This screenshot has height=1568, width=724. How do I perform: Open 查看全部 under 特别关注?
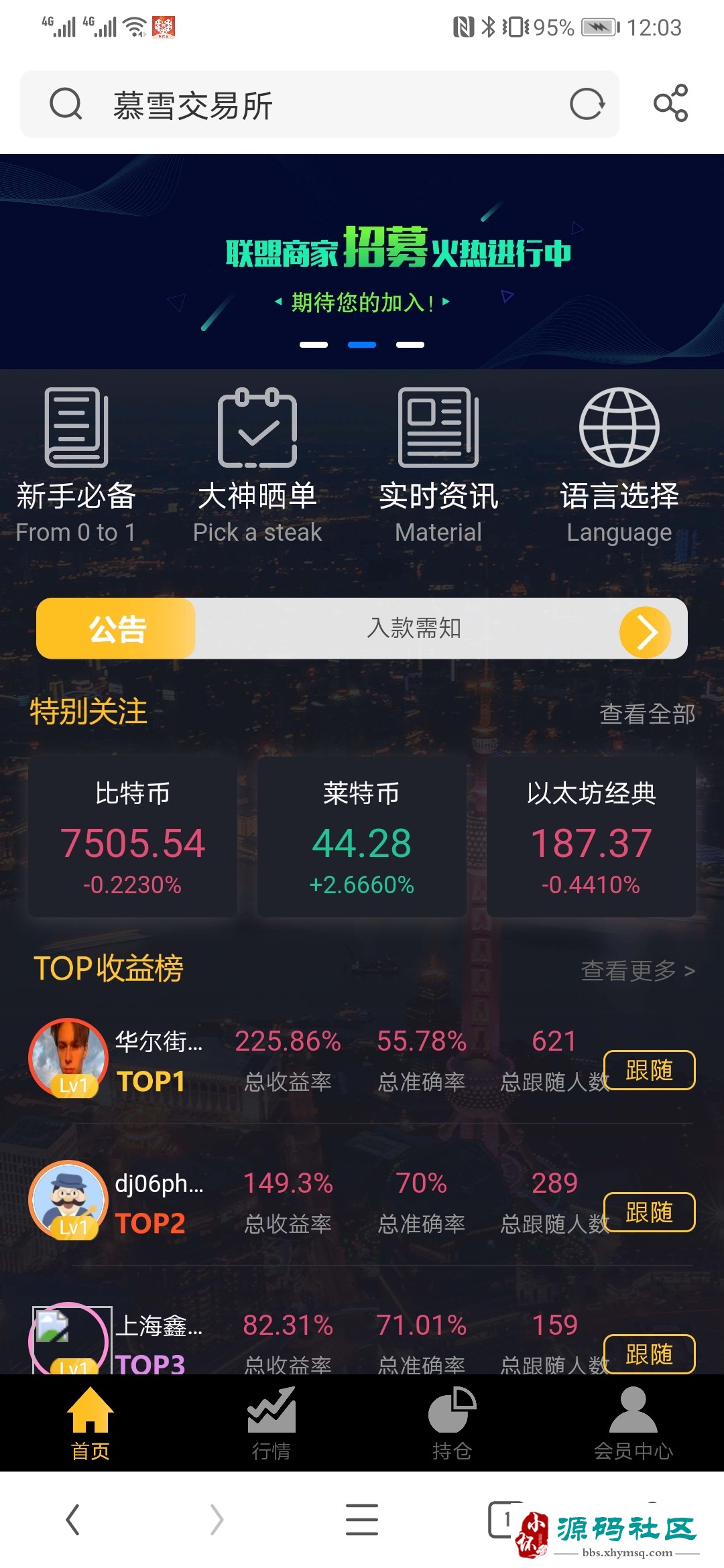click(648, 715)
